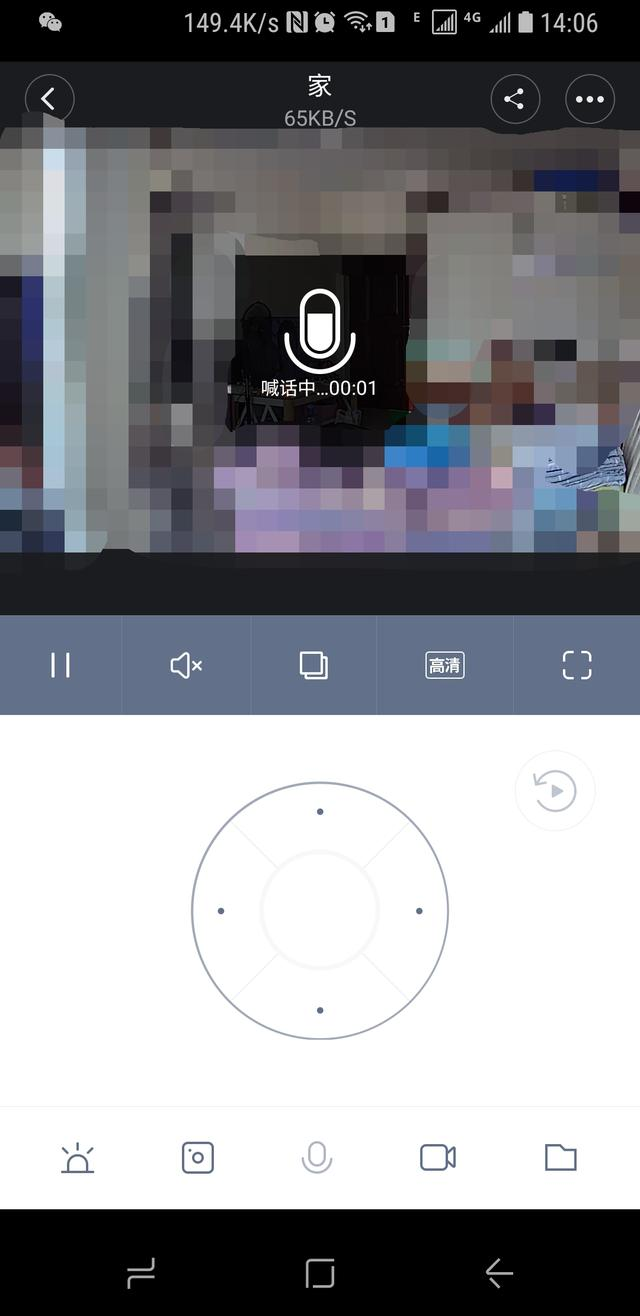Pause the live video stream
The height and width of the screenshot is (1316, 640).
[60, 665]
